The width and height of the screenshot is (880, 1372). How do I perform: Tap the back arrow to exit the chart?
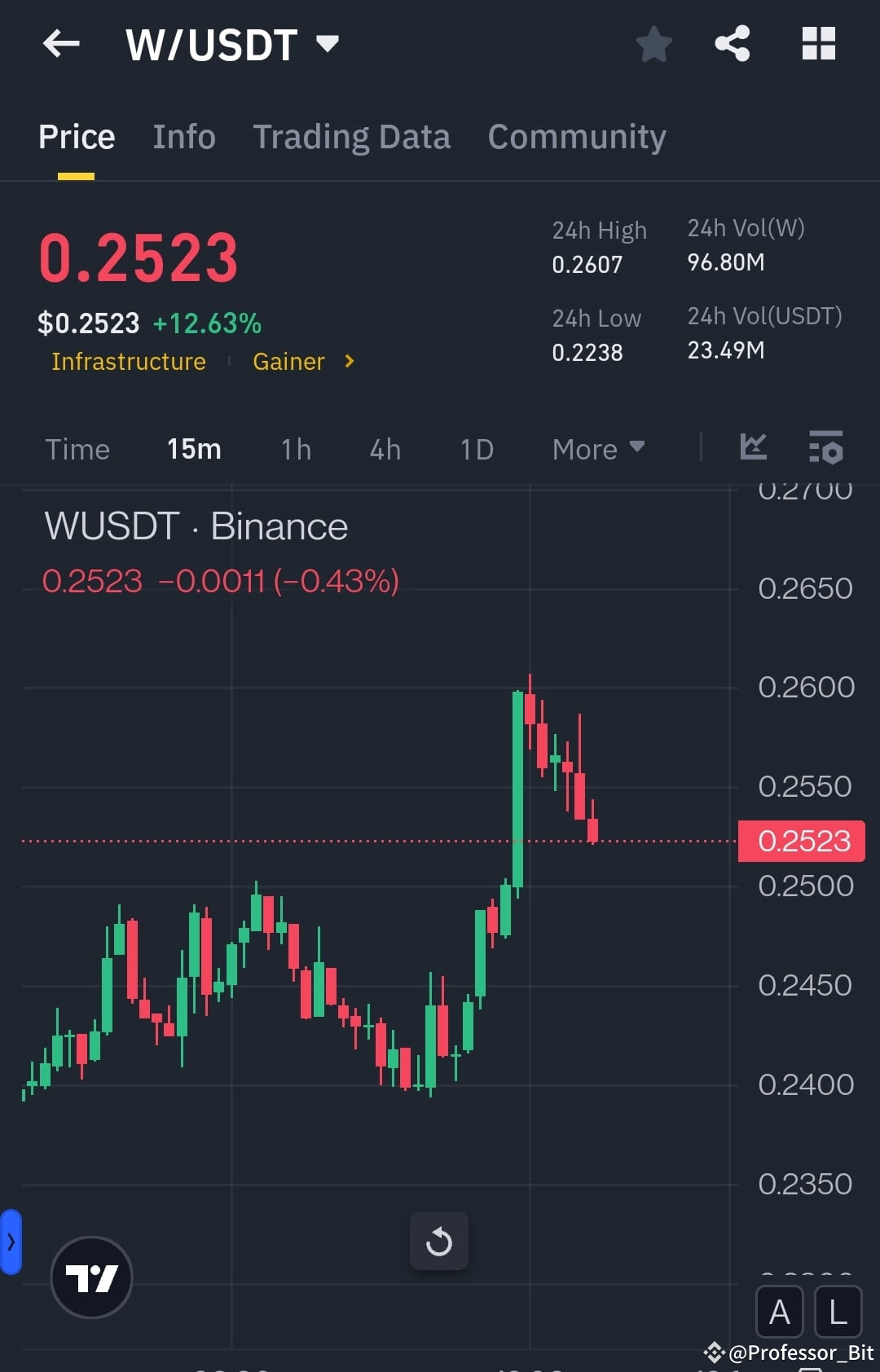61,45
